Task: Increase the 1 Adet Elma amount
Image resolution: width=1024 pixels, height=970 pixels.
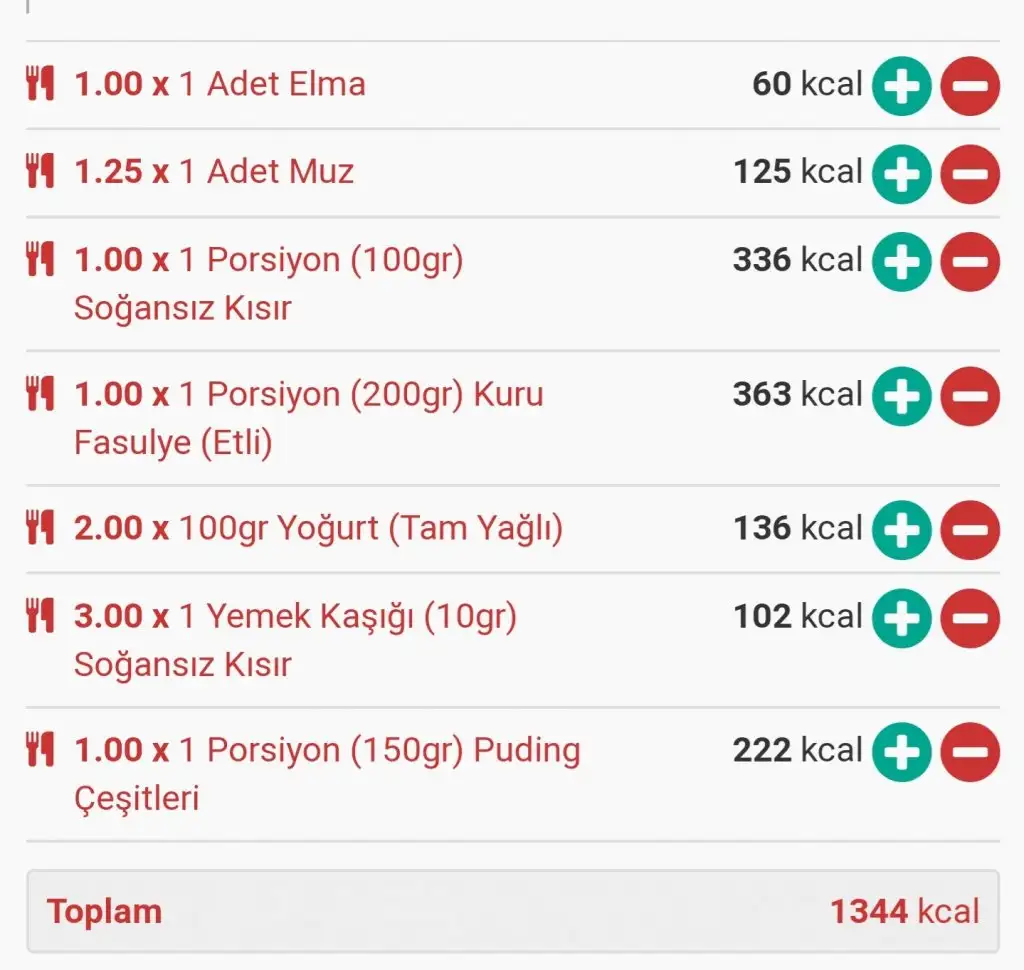Action: 901,87
